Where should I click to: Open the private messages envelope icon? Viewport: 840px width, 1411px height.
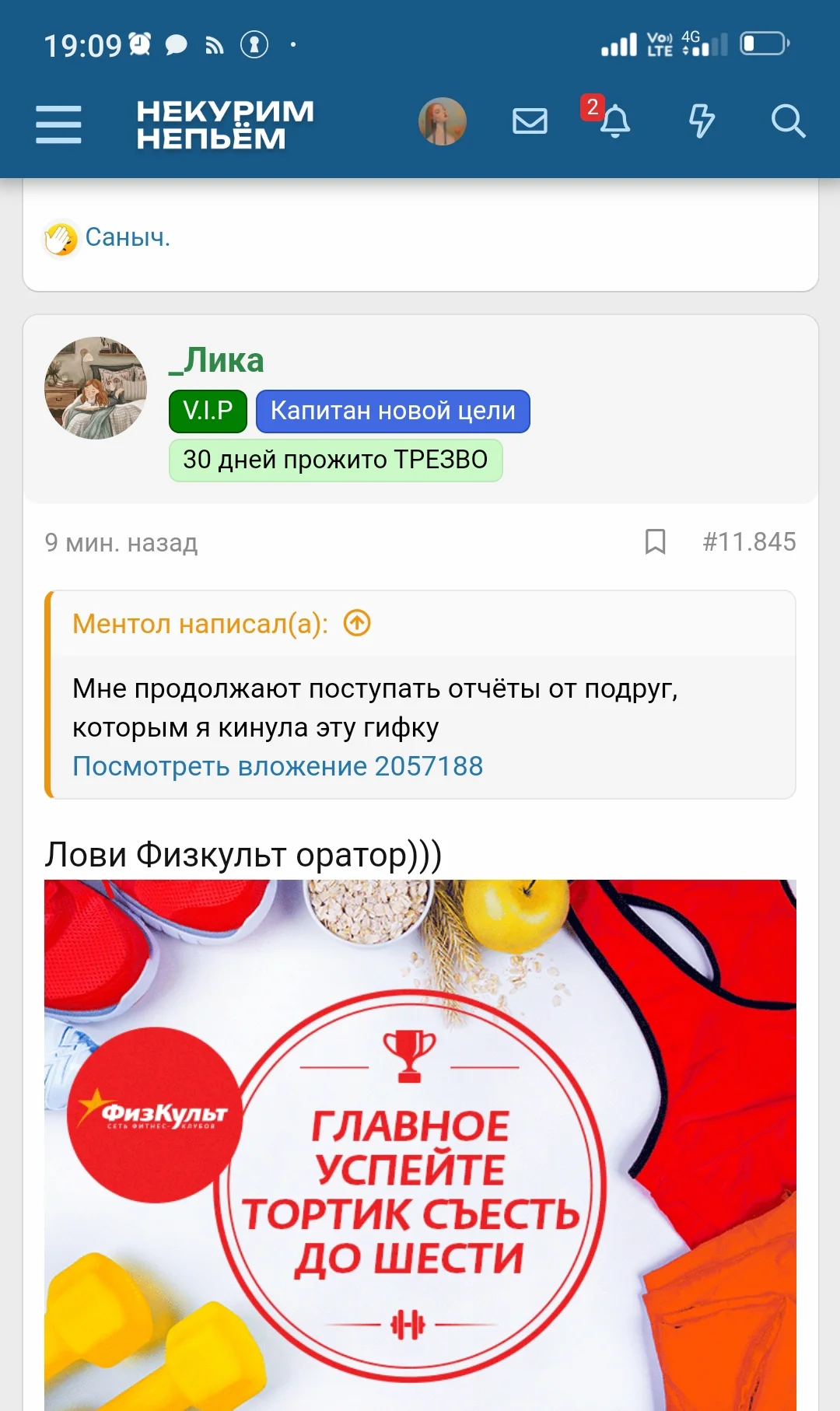point(529,122)
